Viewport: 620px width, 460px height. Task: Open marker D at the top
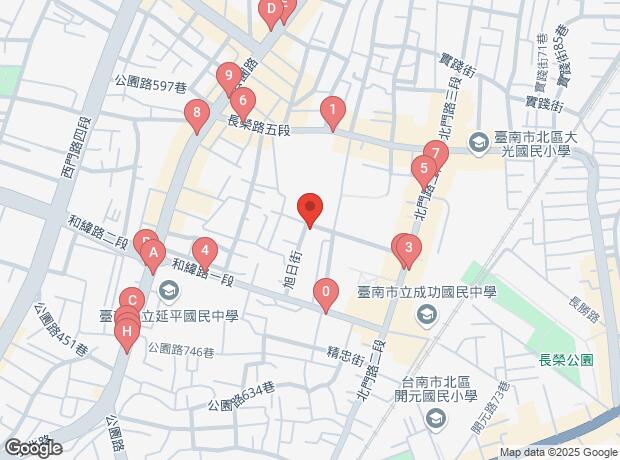(270, 10)
